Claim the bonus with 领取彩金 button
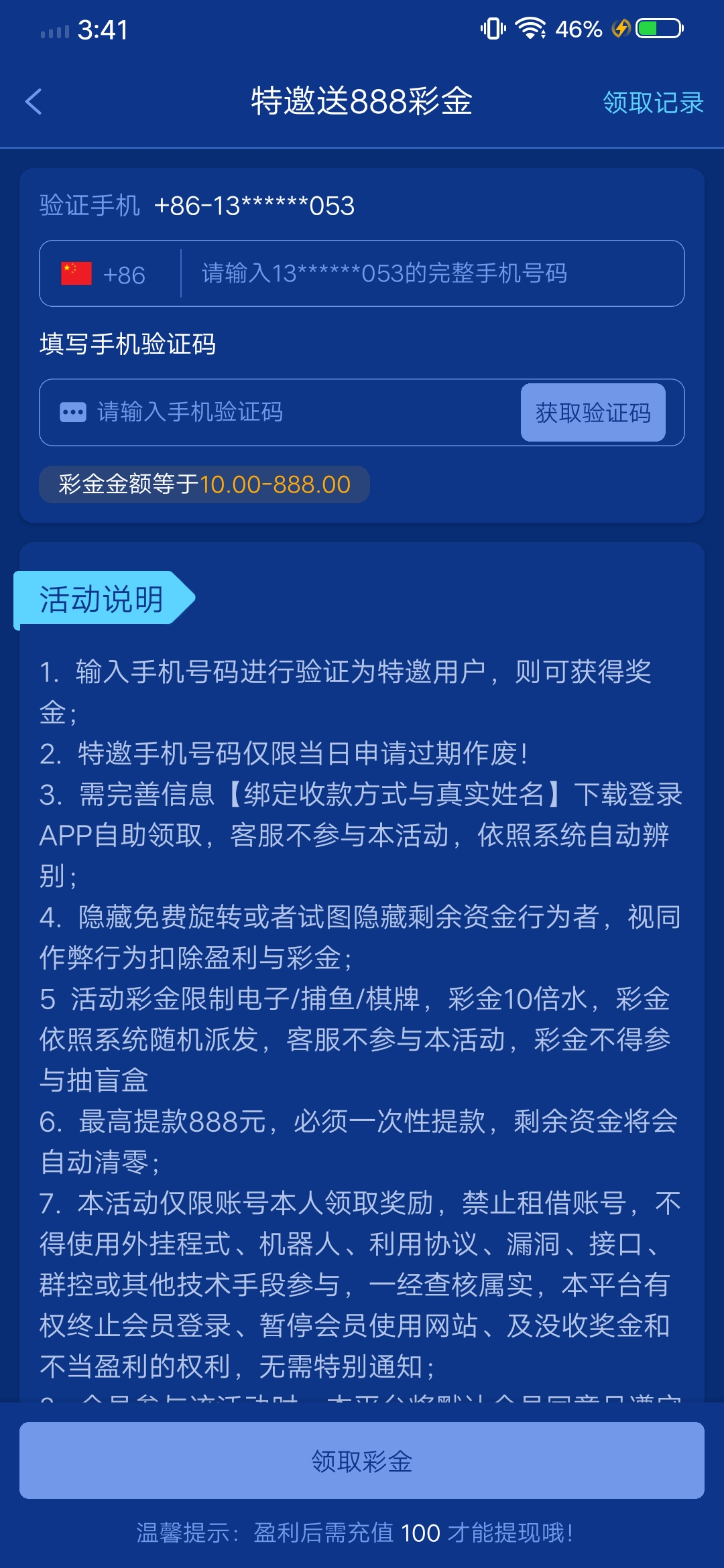This screenshot has width=724, height=1568. [x=362, y=1460]
